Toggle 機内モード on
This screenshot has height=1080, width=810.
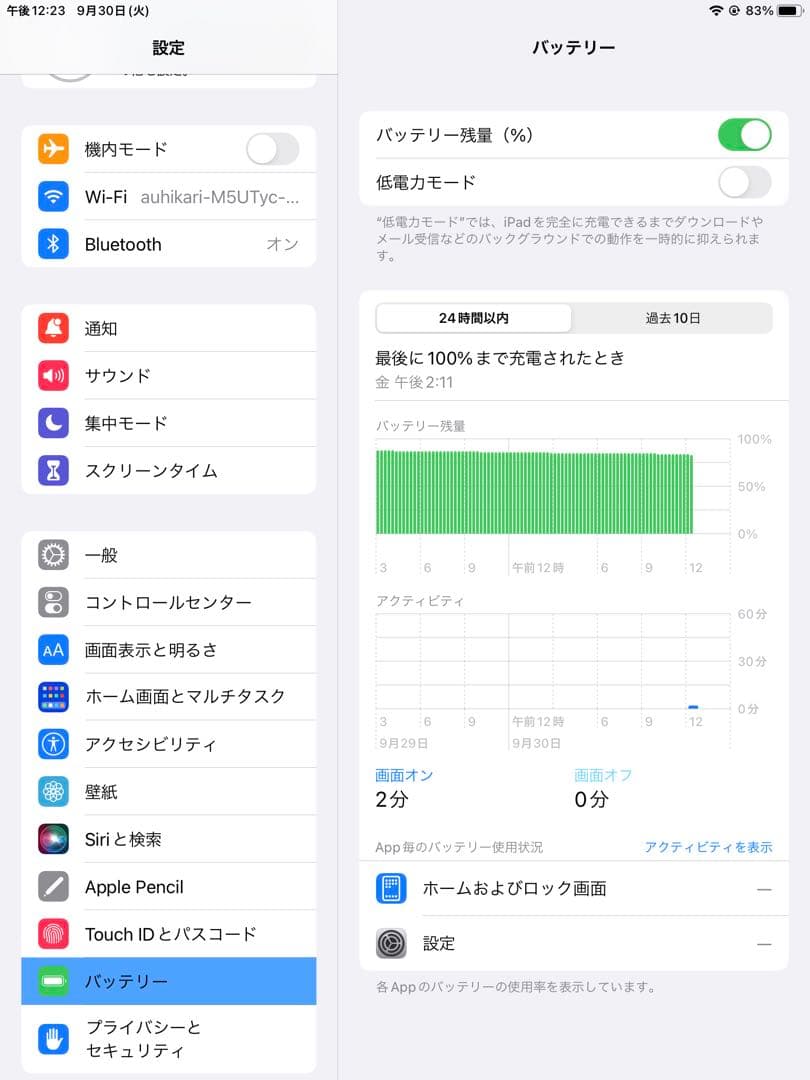[272, 148]
